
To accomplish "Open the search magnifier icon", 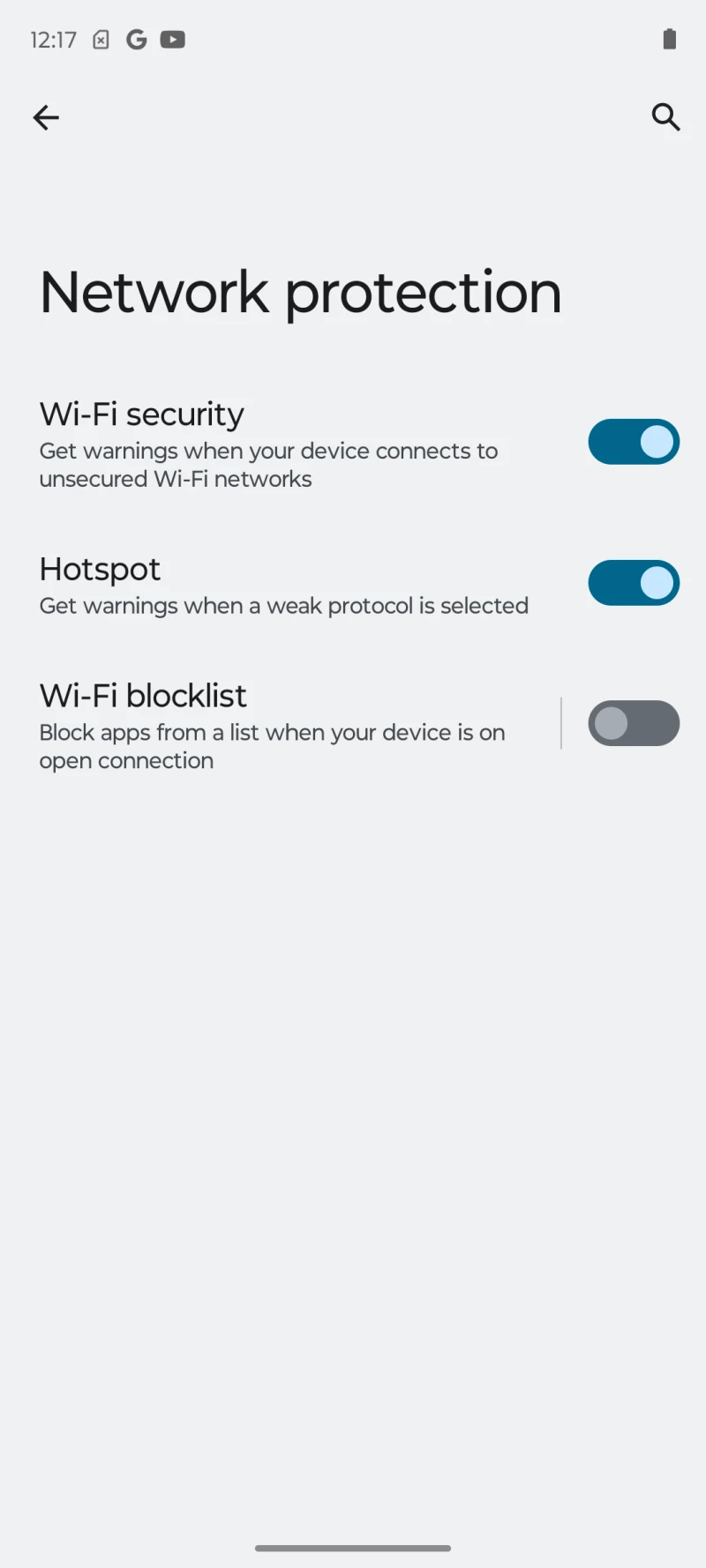I will point(665,116).
